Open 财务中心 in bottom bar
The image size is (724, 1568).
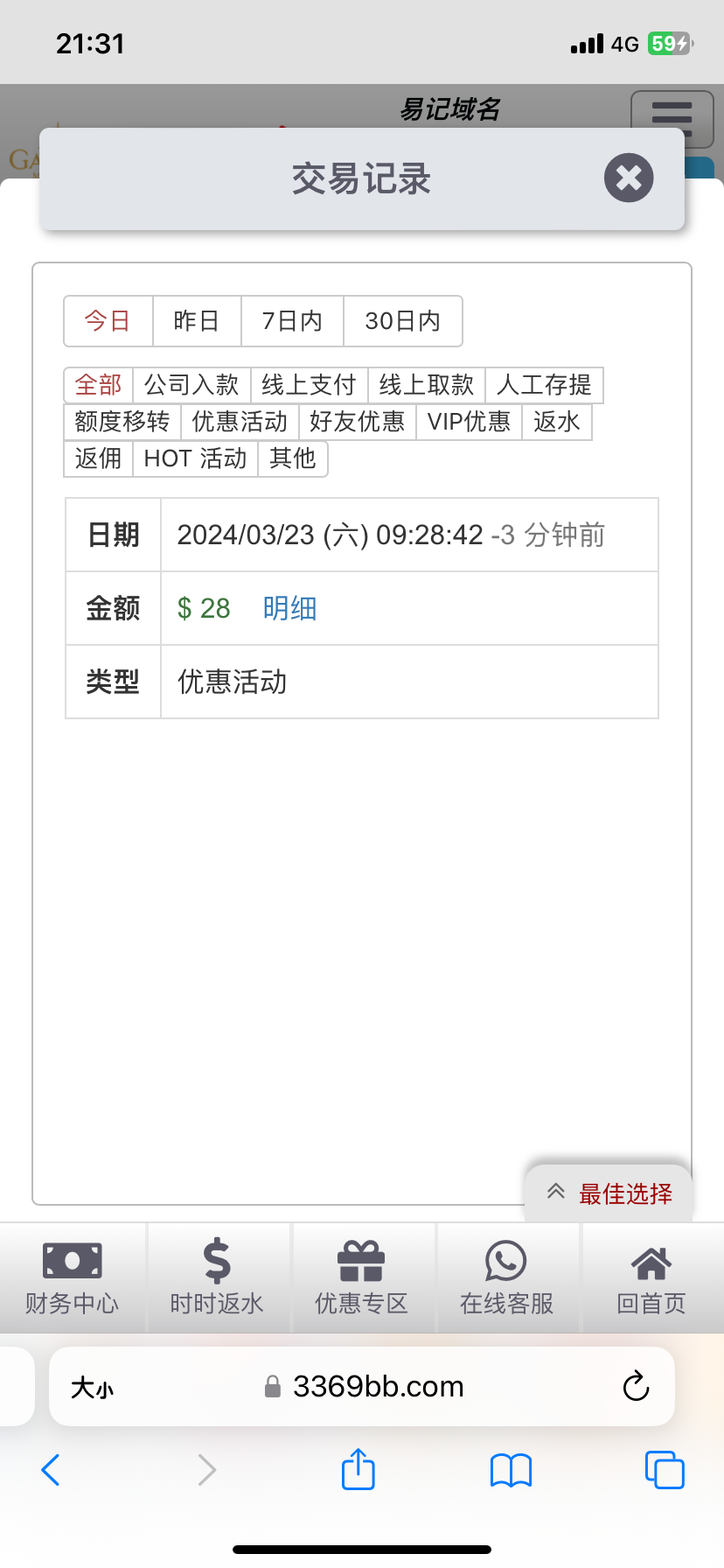pyautogui.click(x=73, y=1278)
